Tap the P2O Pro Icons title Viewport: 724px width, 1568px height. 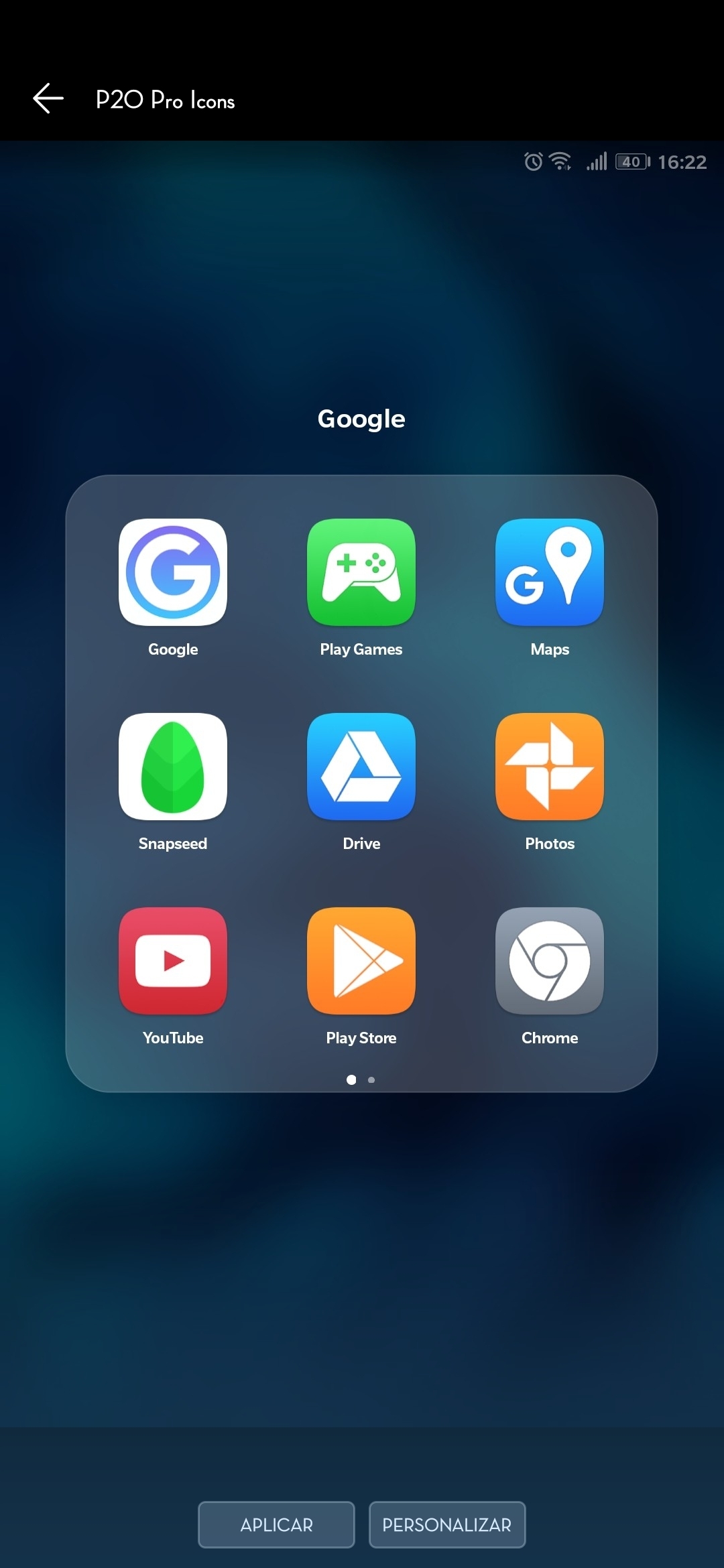tap(164, 101)
